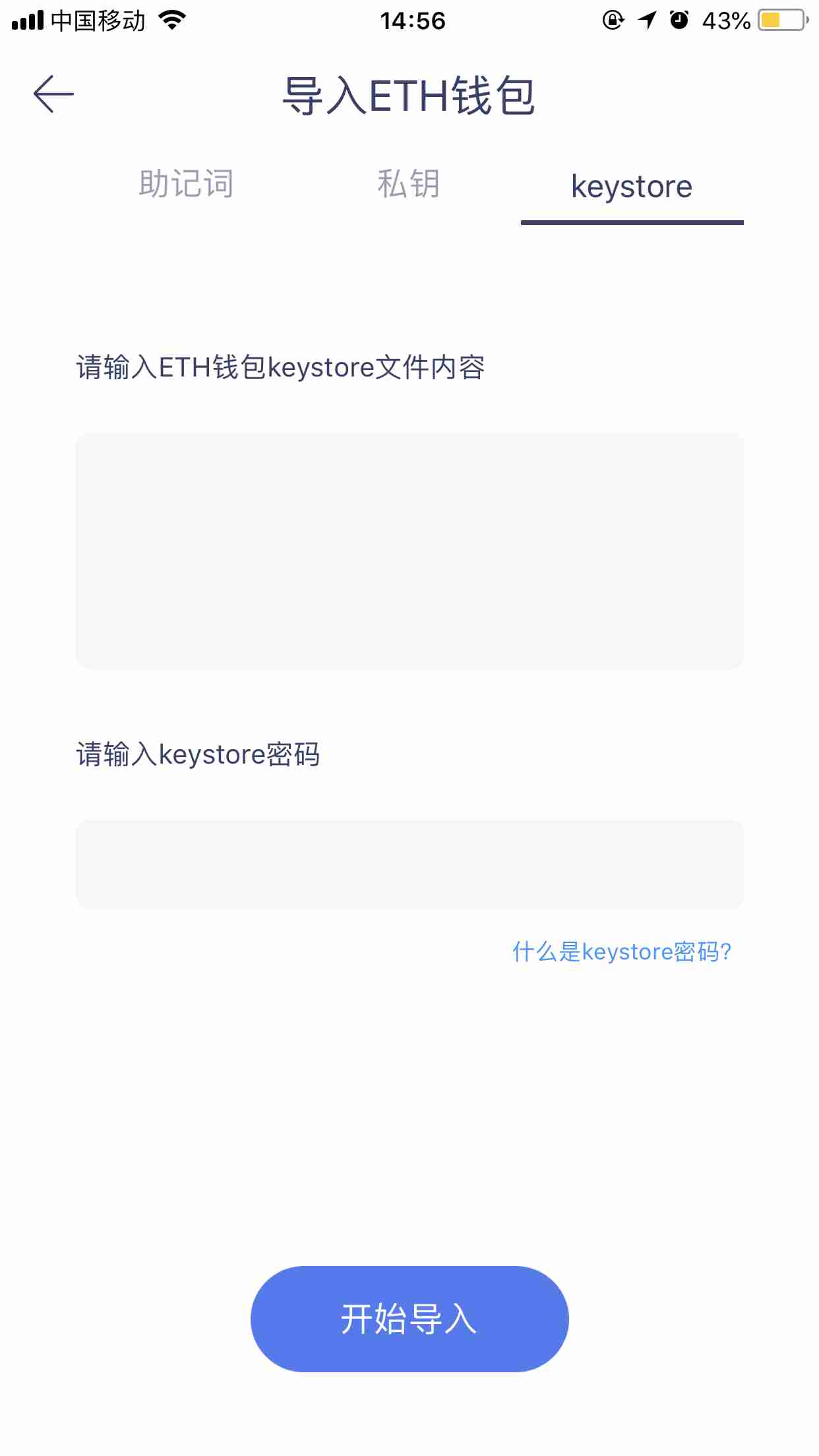Tap the 开始导入 button
The height and width of the screenshot is (1456, 819).
point(409,1319)
